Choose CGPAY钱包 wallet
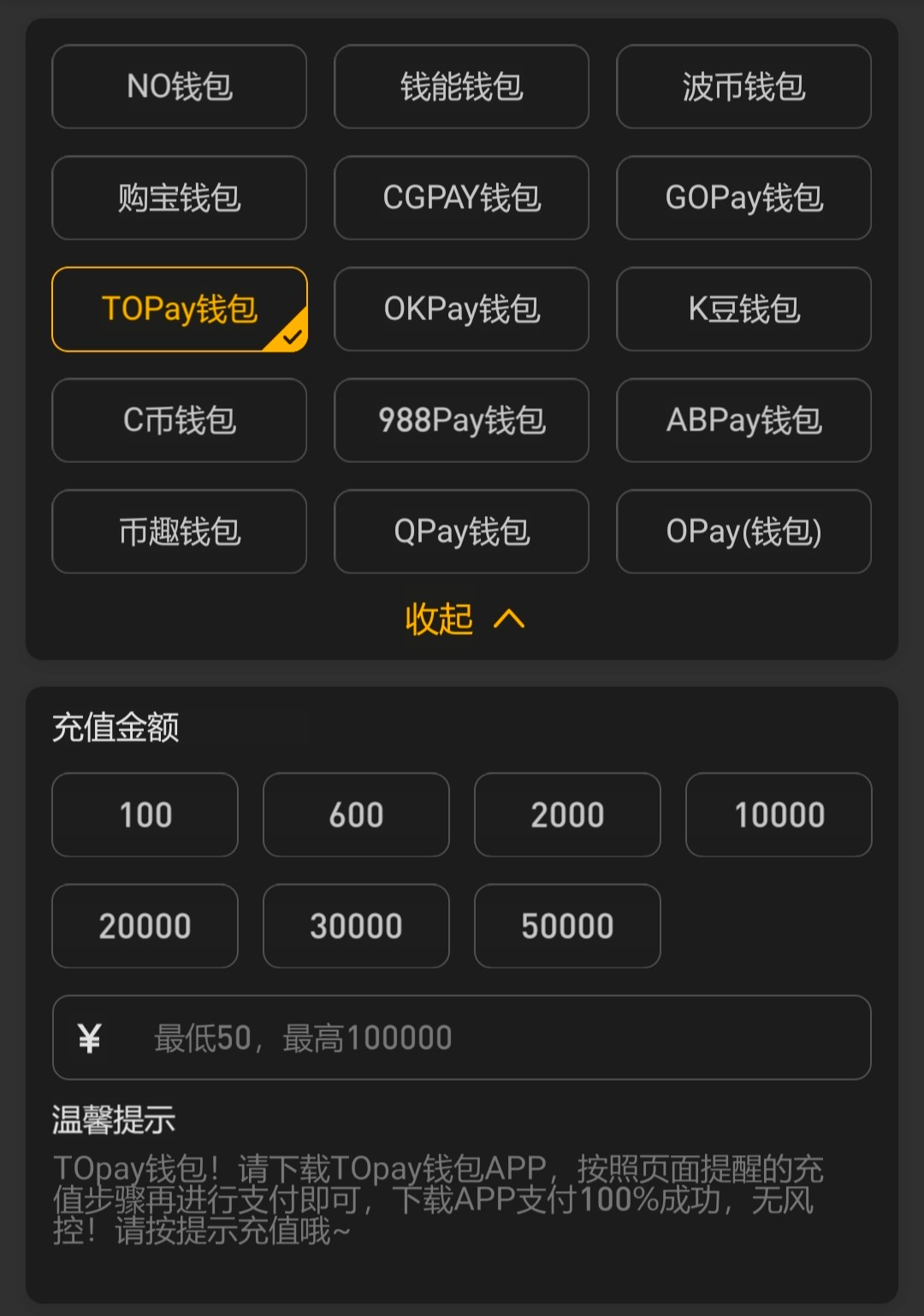The height and width of the screenshot is (1316, 924). click(x=461, y=198)
